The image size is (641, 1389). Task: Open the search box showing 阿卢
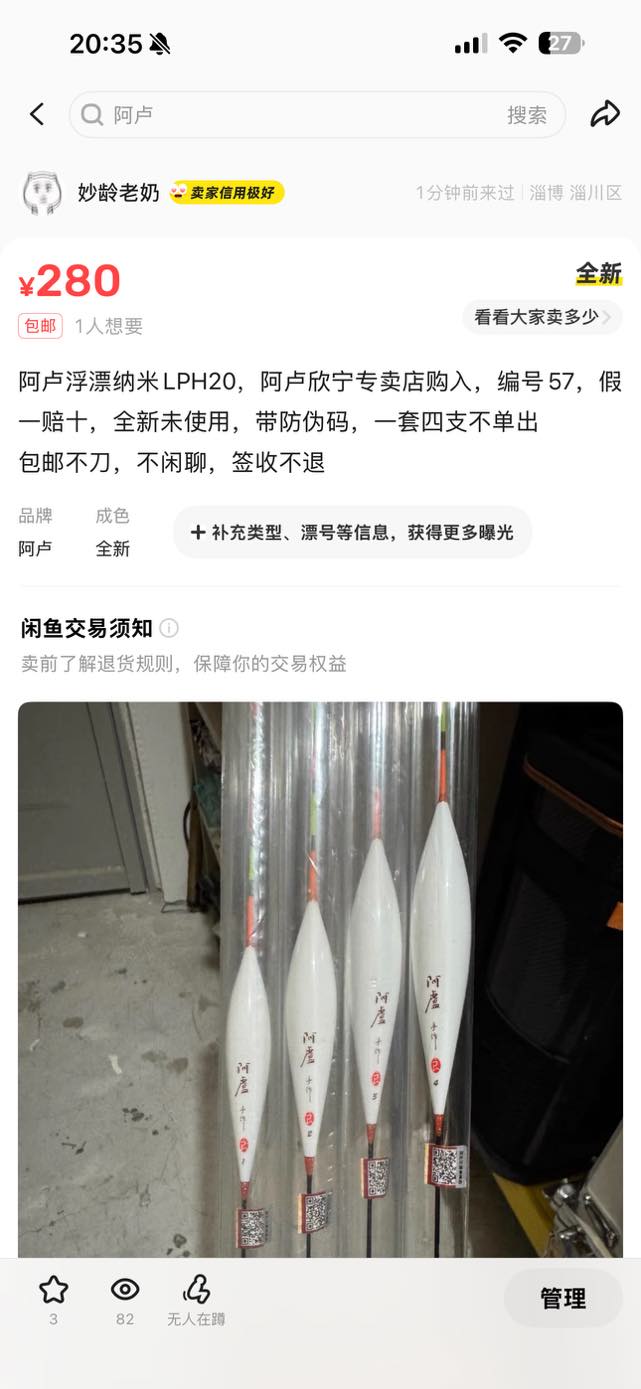(x=290, y=115)
